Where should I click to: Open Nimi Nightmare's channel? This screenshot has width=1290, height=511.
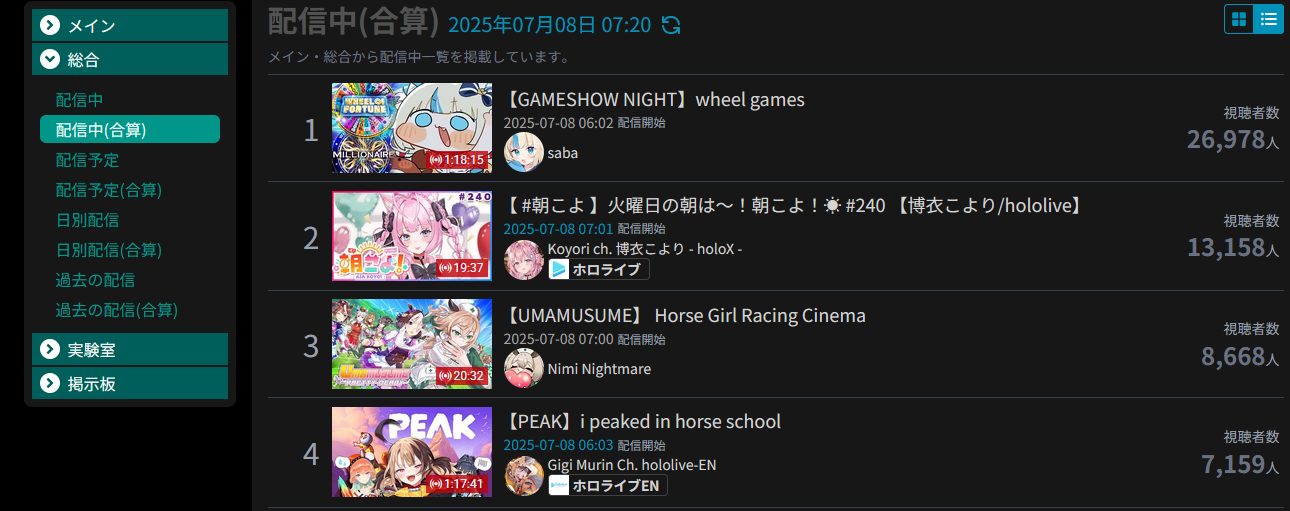[598, 369]
